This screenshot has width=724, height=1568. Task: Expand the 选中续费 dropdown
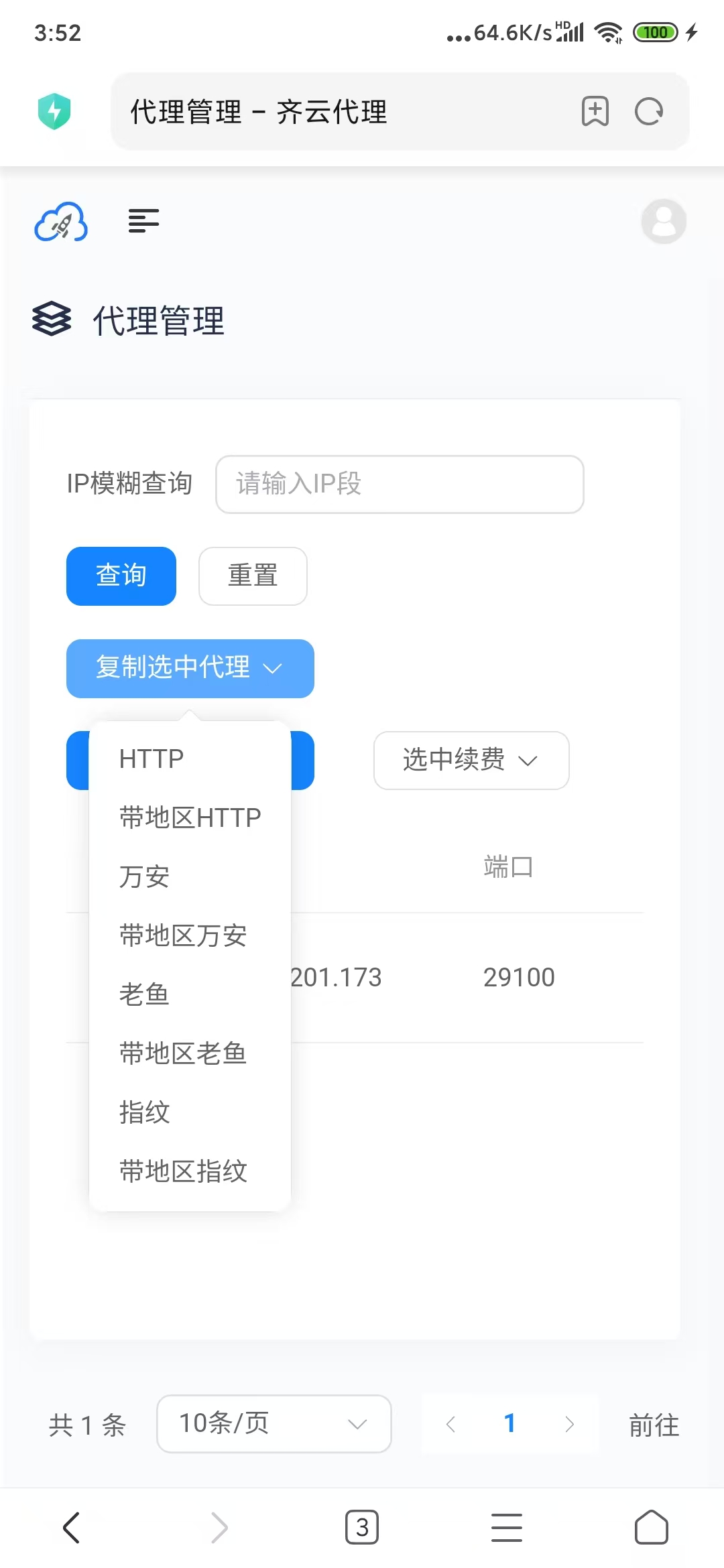tap(471, 760)
